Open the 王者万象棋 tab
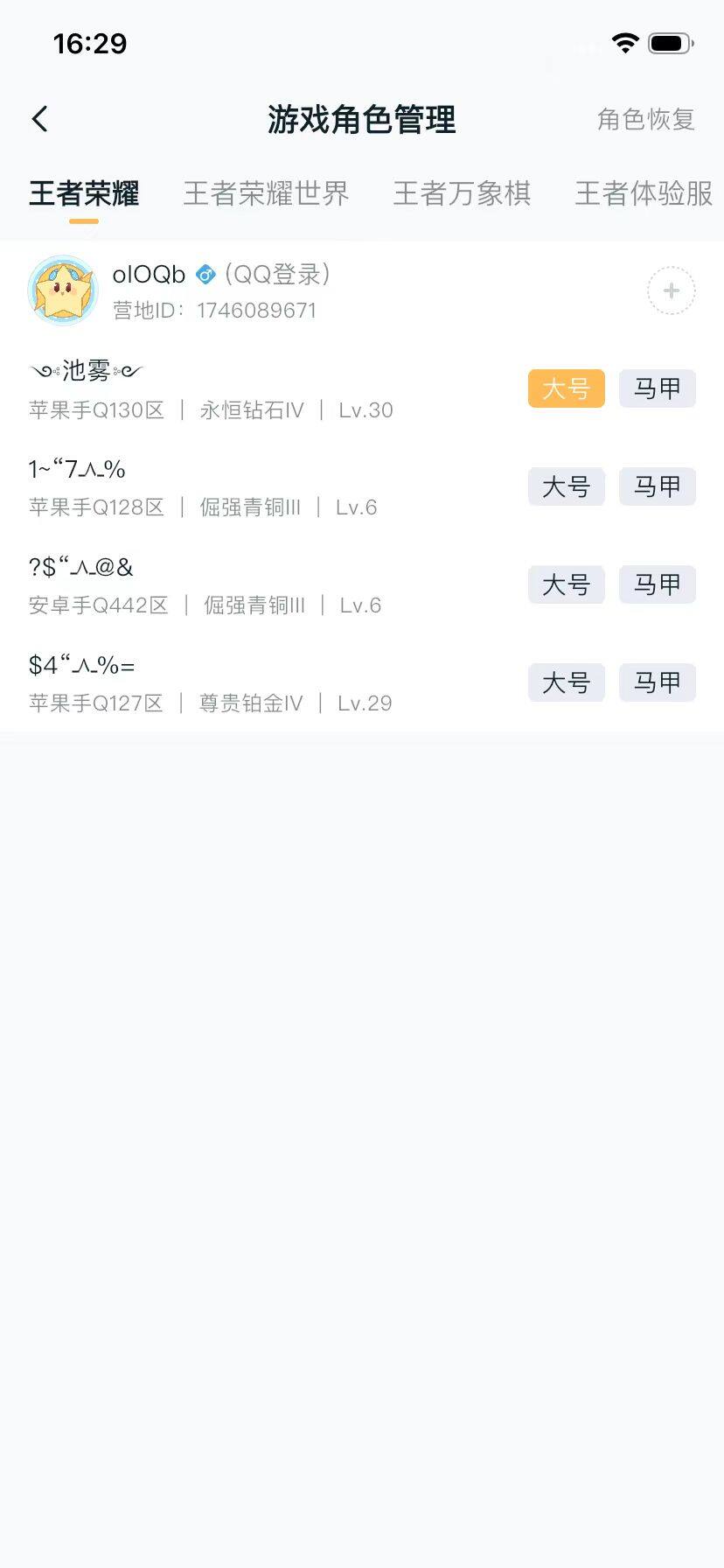724x1568 pixels. (x=462, y=193)
